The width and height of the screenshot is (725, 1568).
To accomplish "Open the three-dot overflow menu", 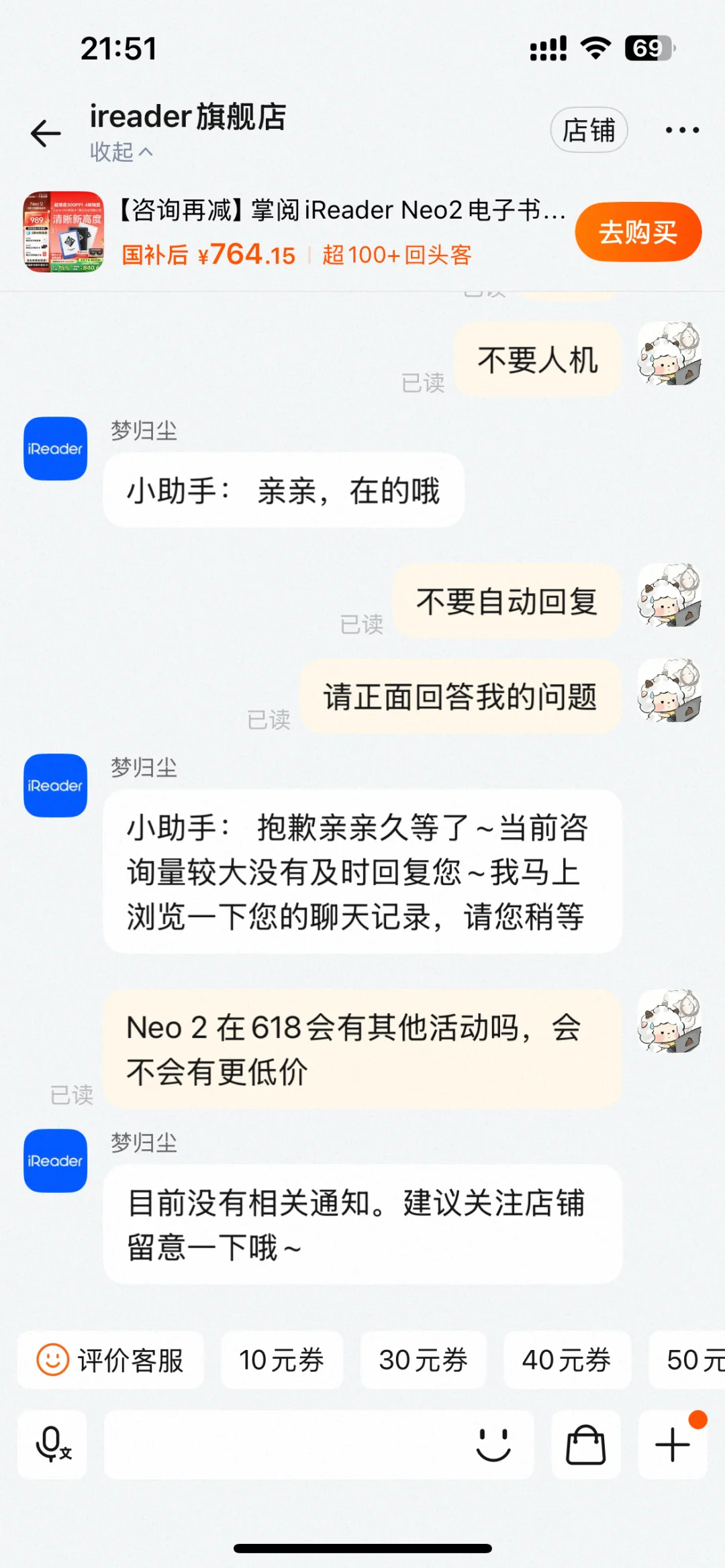I will 682,130.
